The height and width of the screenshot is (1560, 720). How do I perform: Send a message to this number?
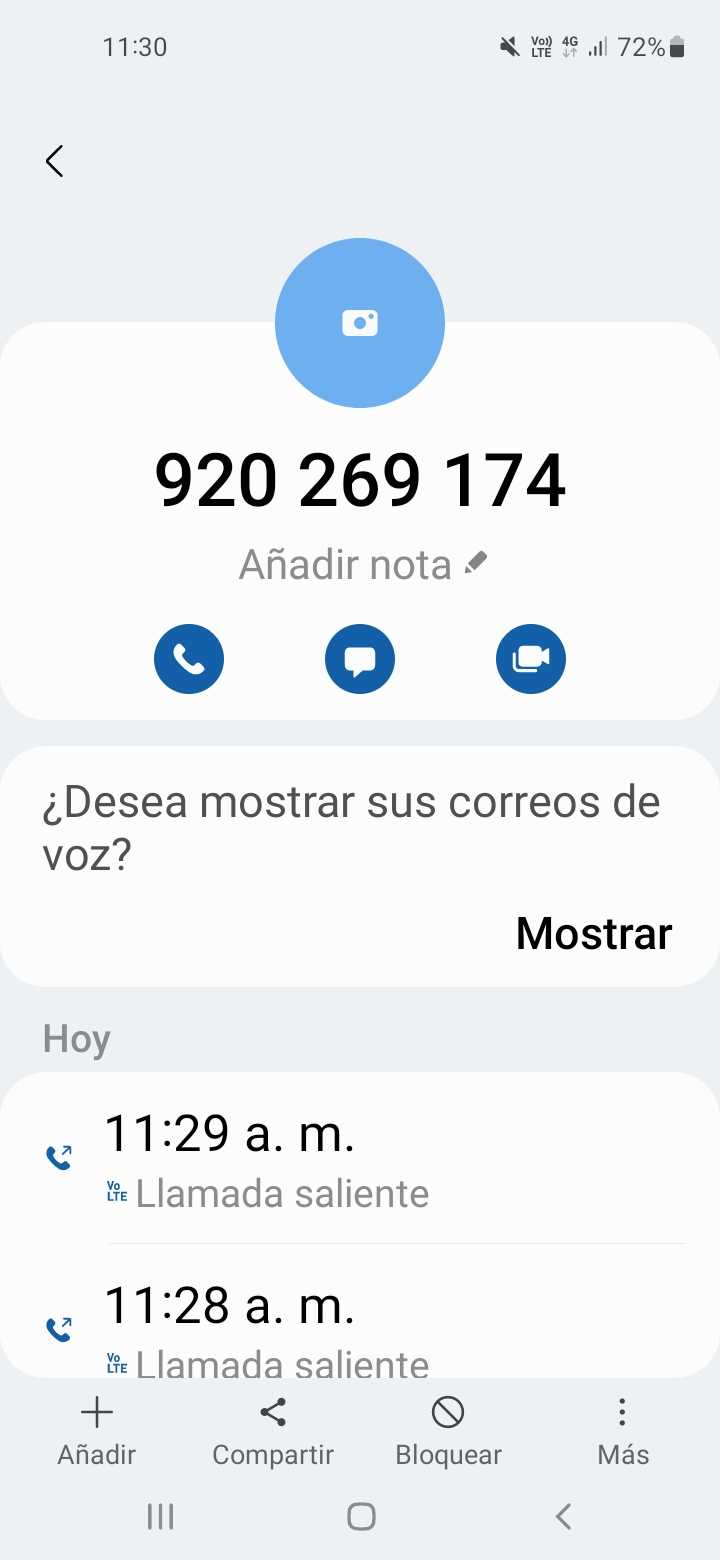pyautogui.click(x=360, y=659)
